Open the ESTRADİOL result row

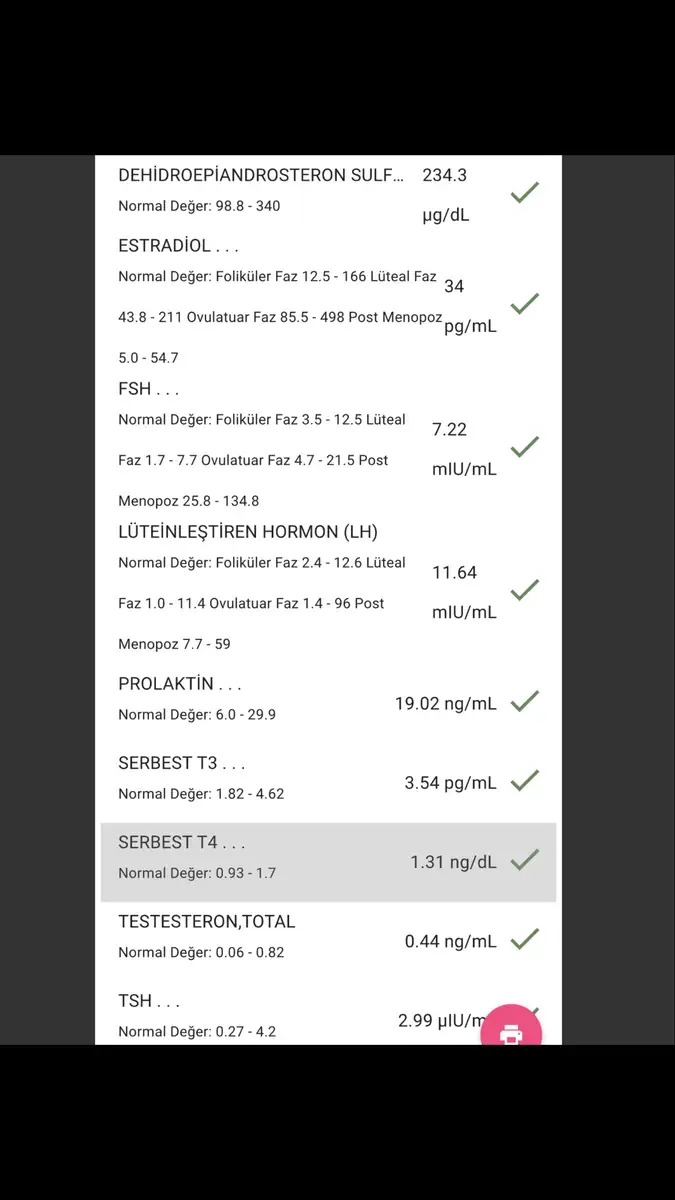point(328,302)
